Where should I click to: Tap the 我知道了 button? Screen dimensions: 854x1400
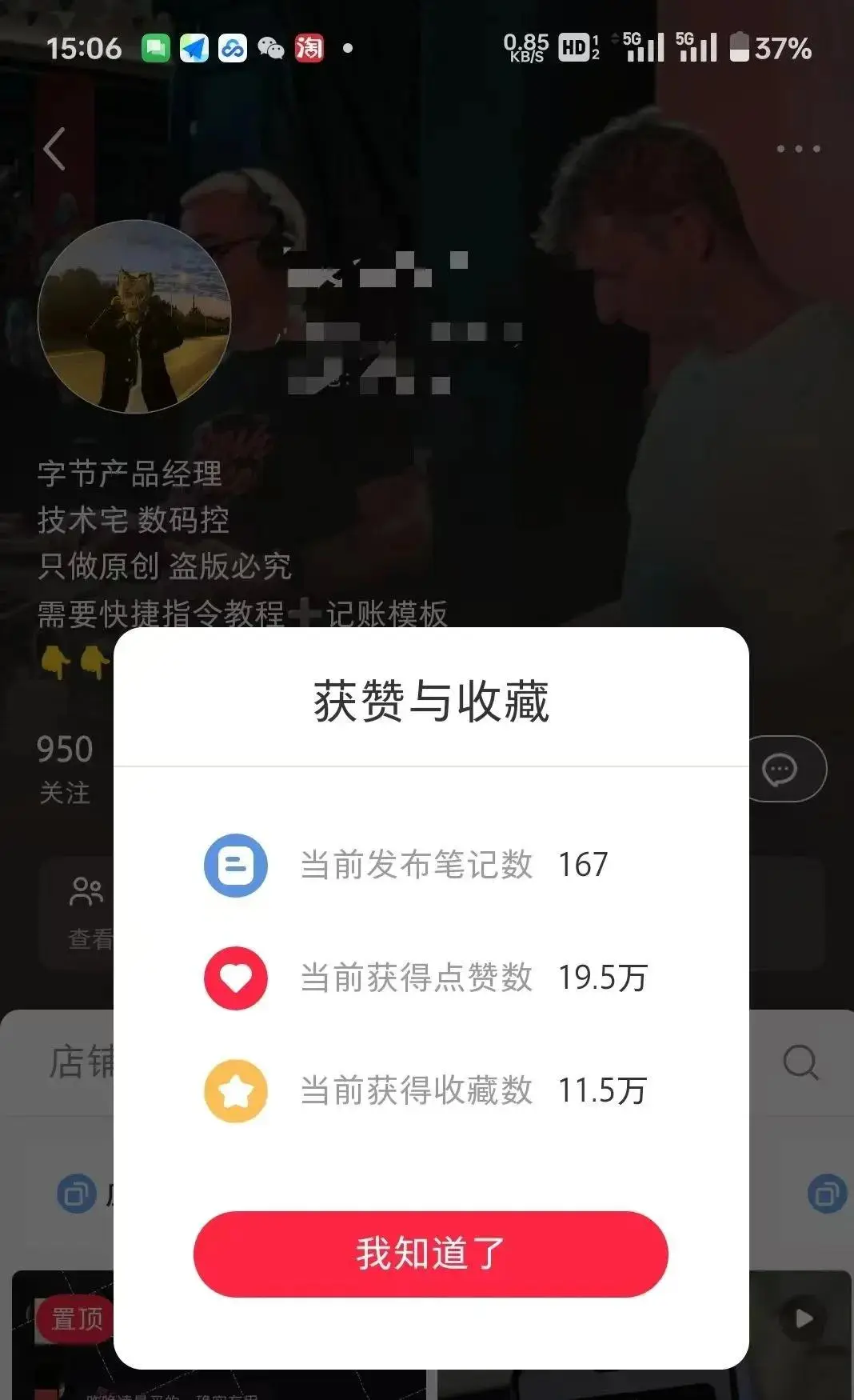tap(430, 1254)
